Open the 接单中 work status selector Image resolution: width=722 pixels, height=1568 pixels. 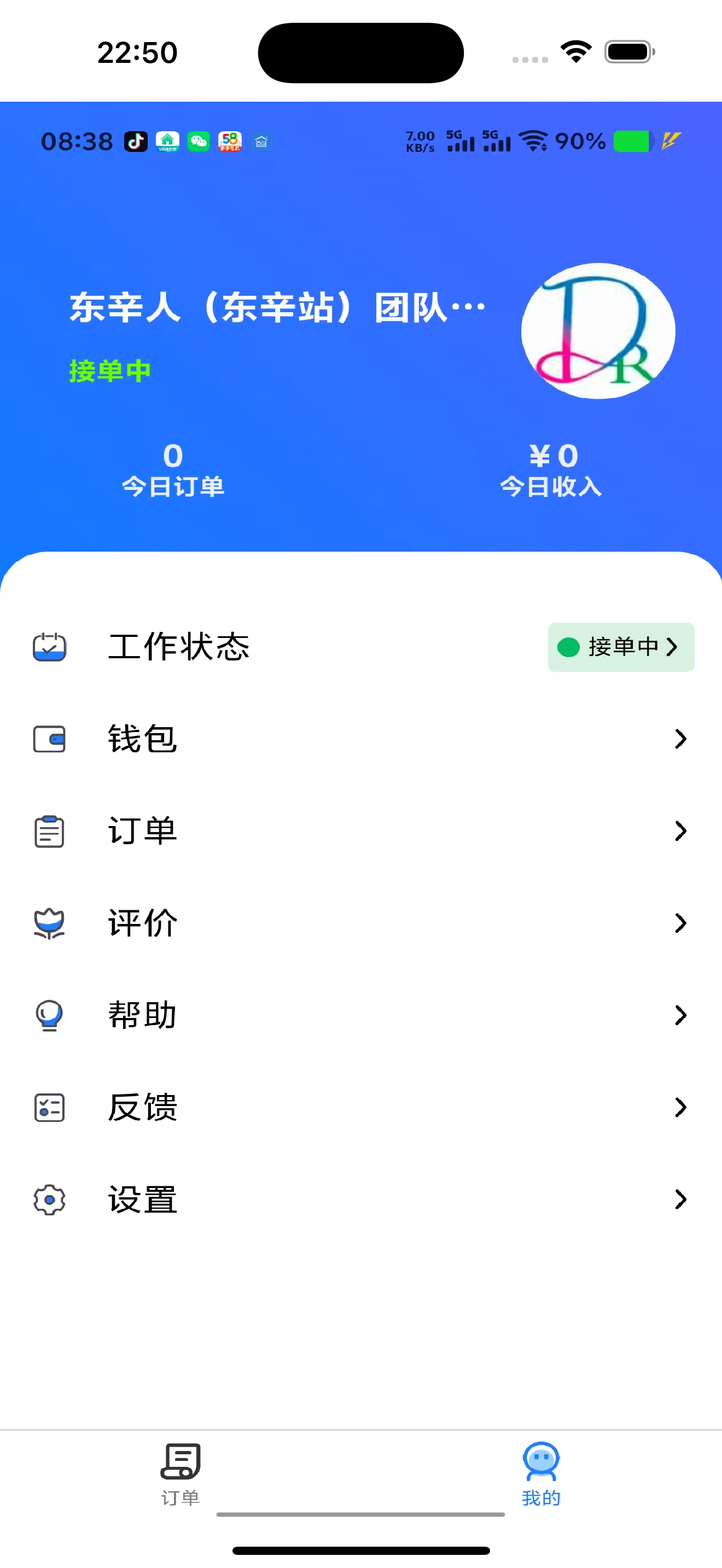click(x=620, y=647)
